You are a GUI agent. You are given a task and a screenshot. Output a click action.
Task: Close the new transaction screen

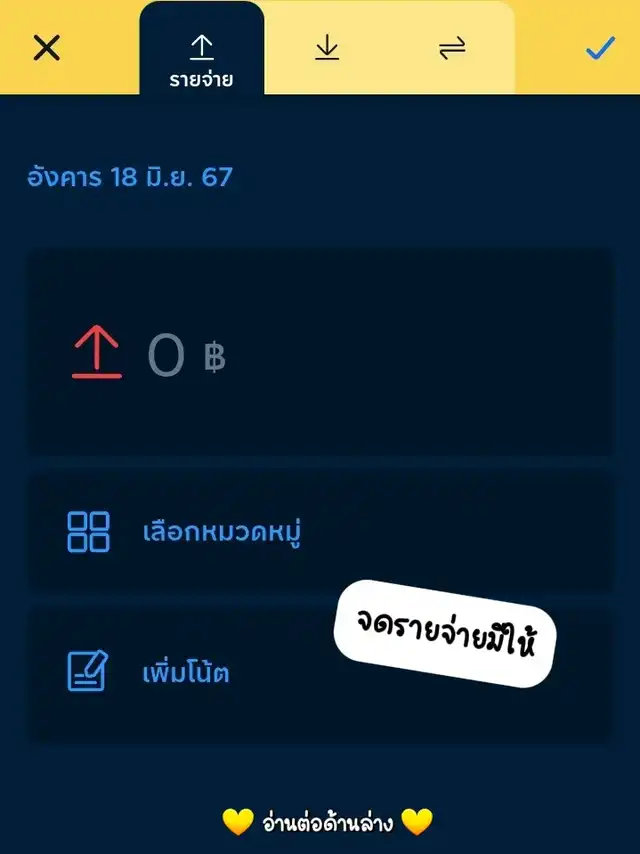[47, 48]
